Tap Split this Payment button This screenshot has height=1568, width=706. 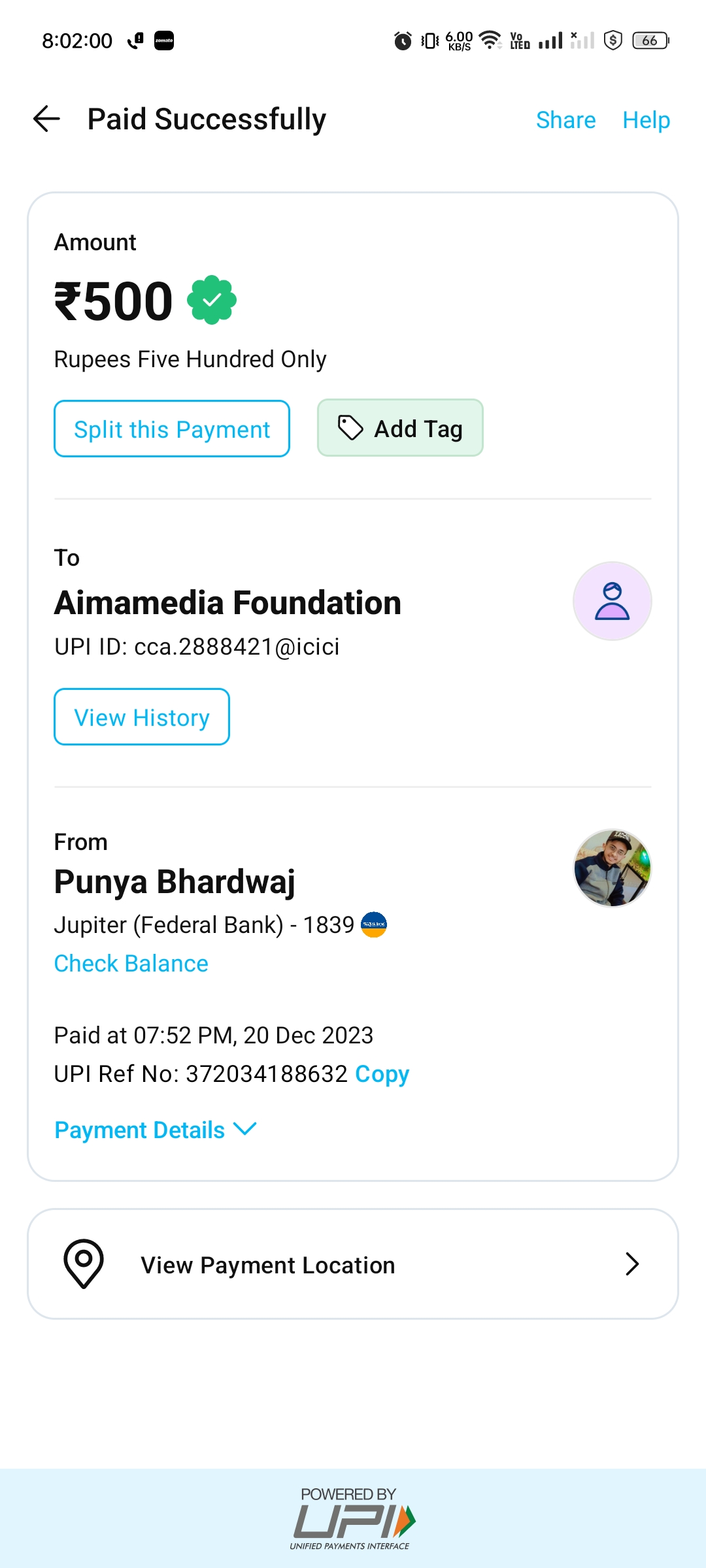pyautogui.click(x=172, y=429)
